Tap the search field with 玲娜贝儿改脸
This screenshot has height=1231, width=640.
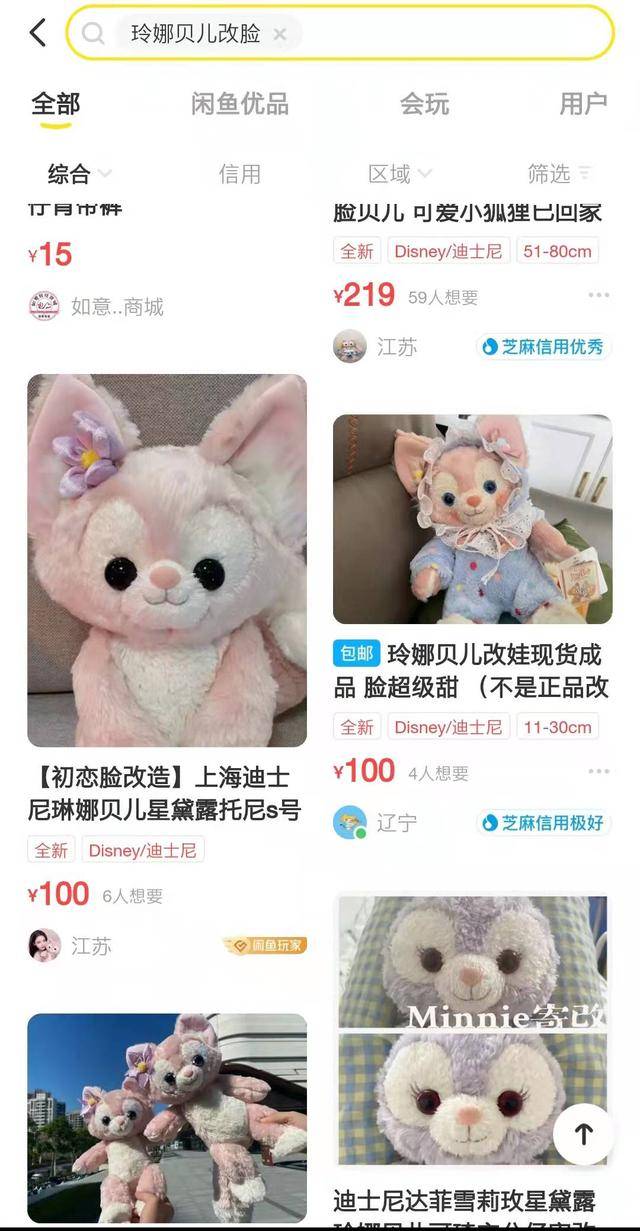pos(340,33)
